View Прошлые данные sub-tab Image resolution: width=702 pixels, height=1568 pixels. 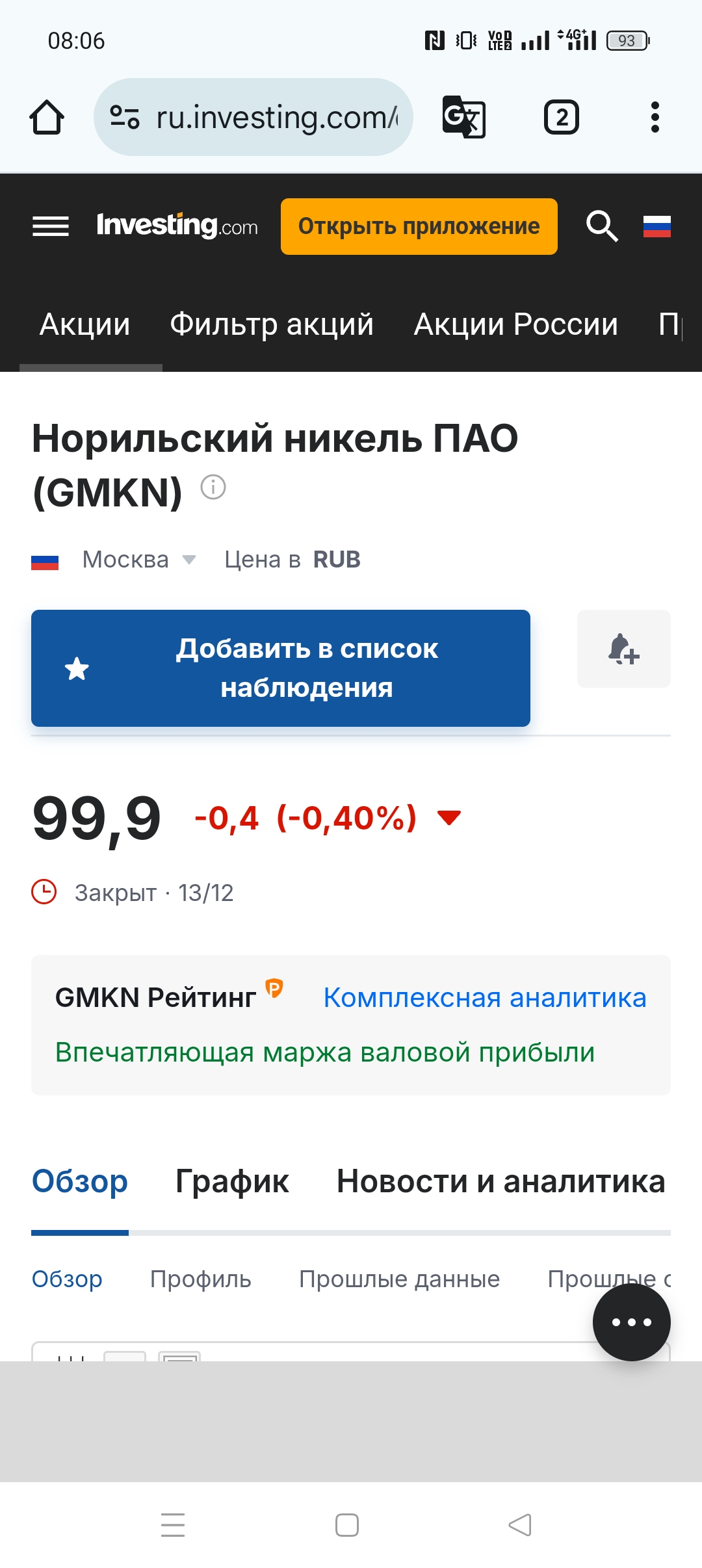click(x=399, y=1279)
